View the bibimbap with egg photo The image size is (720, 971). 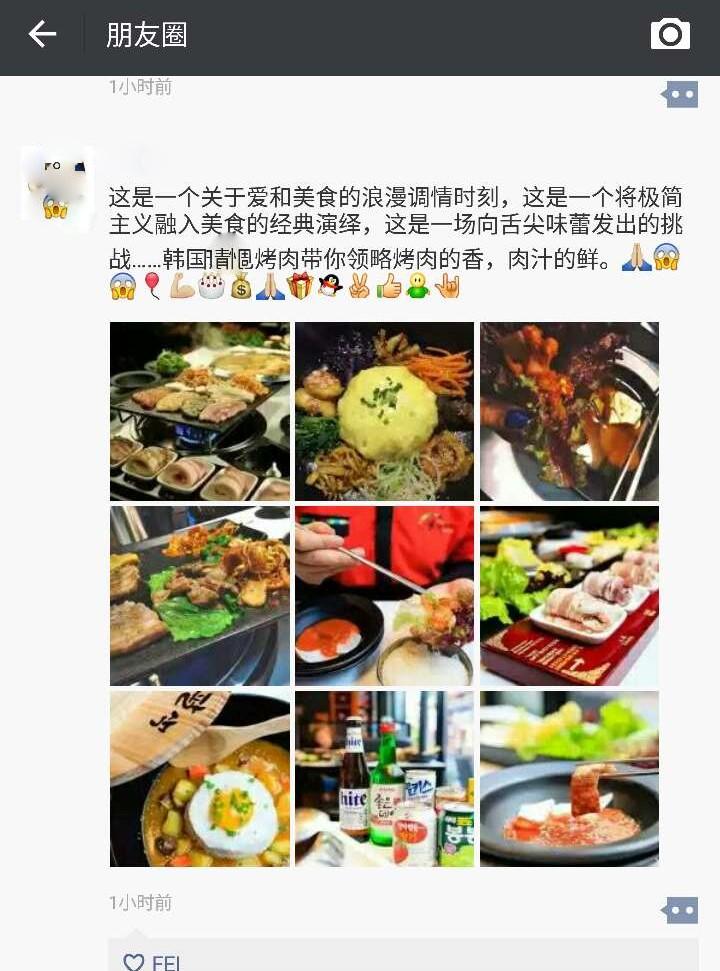coord(384,411)
